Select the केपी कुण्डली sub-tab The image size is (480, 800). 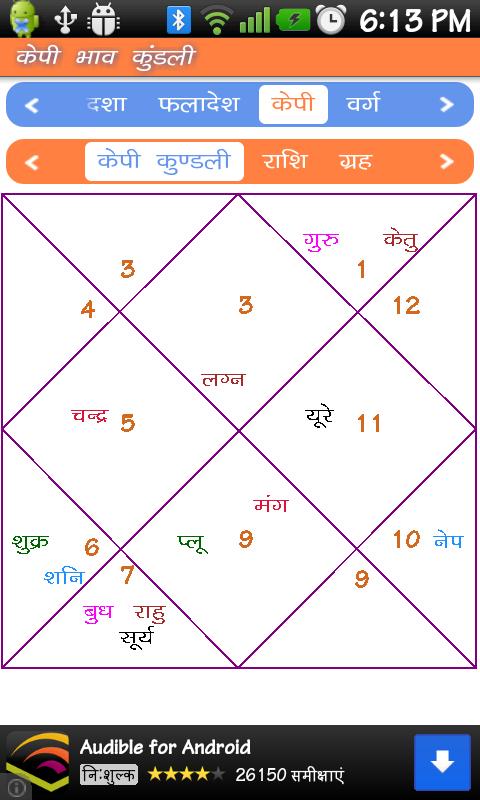pyautogui.click(x=164, y=162)
